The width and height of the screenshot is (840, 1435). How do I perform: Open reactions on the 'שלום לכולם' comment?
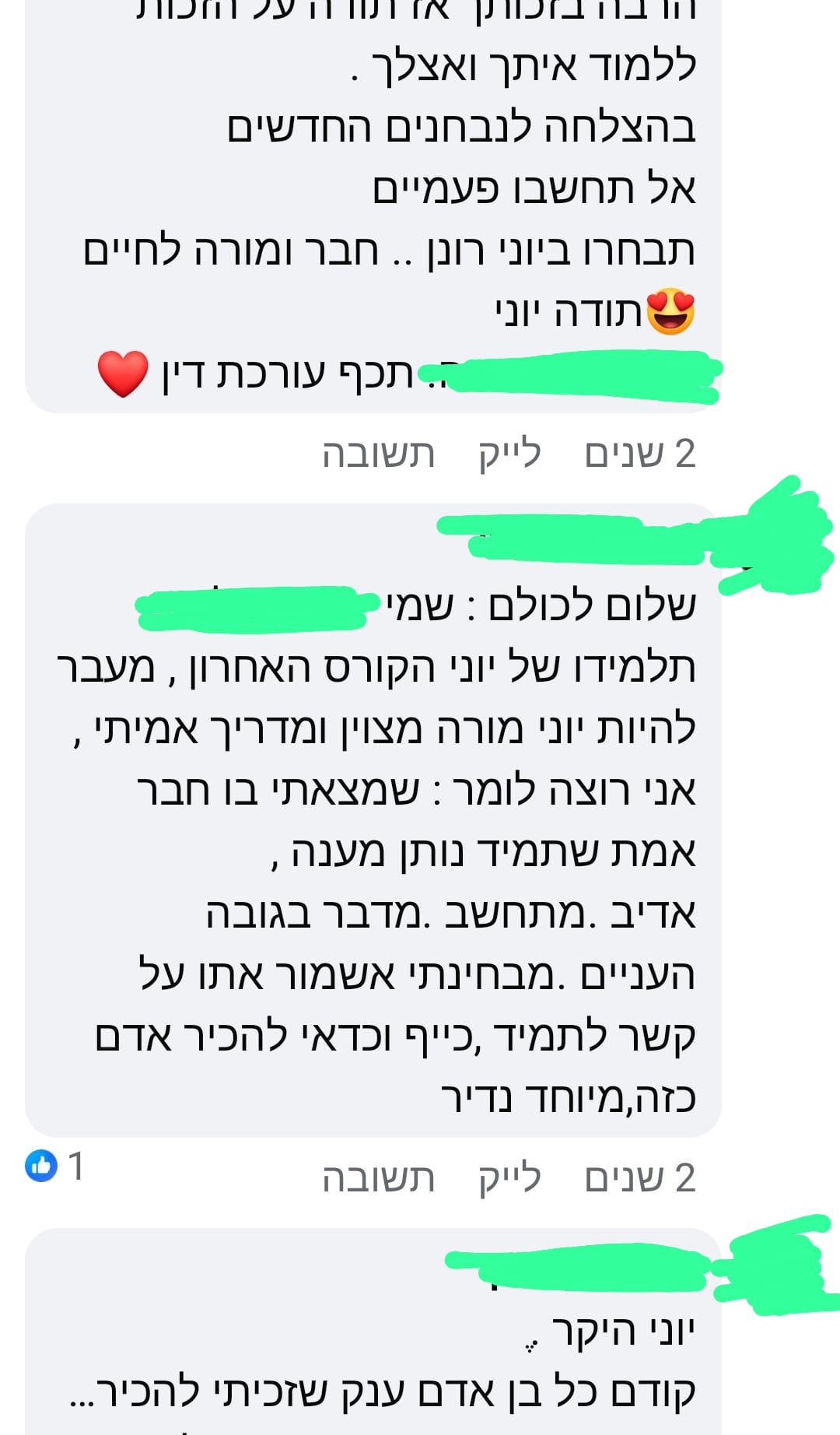54,1166
